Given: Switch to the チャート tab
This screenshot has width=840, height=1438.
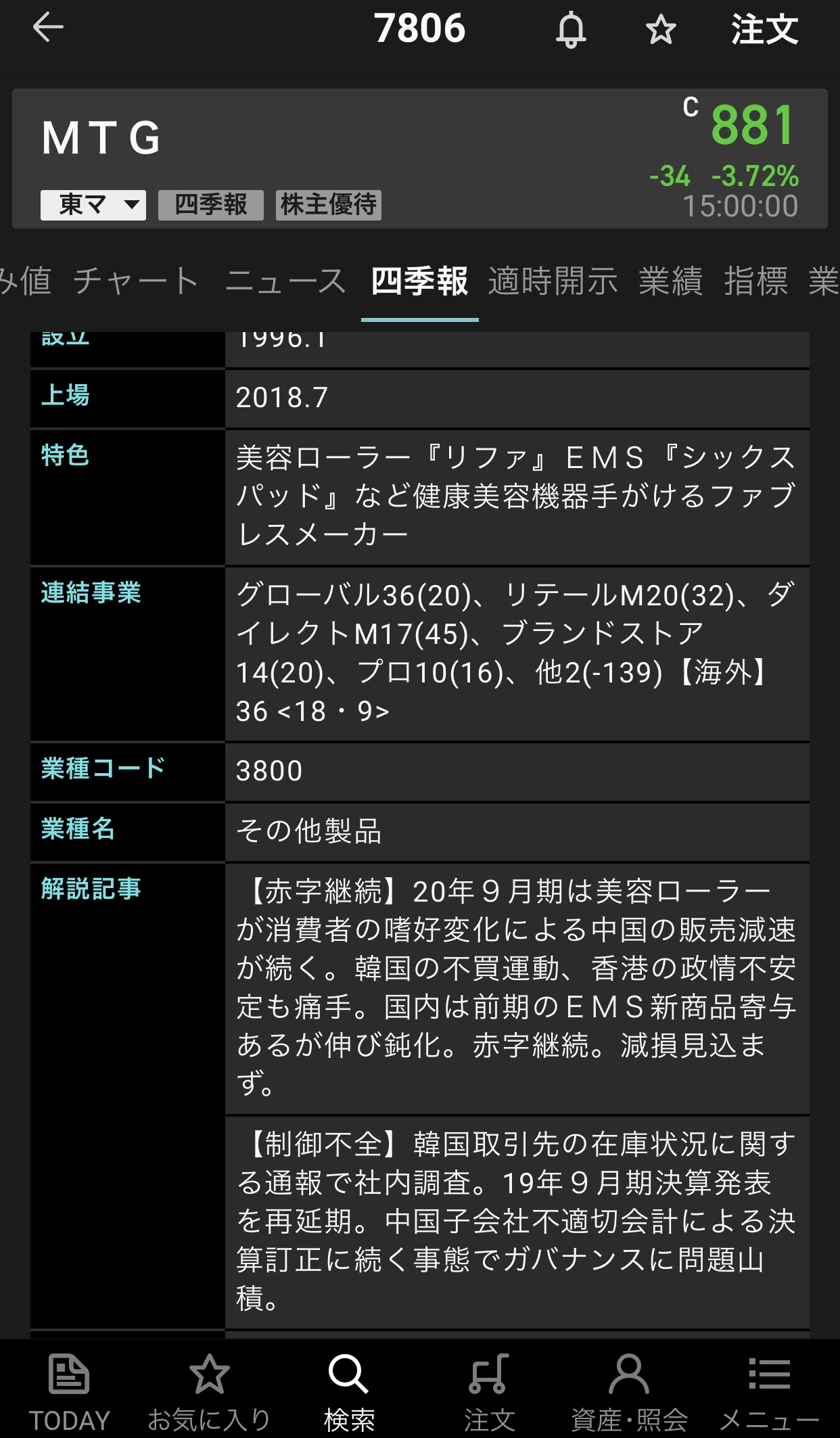Looking at the screenshot, I should click(x=136, y=281).
